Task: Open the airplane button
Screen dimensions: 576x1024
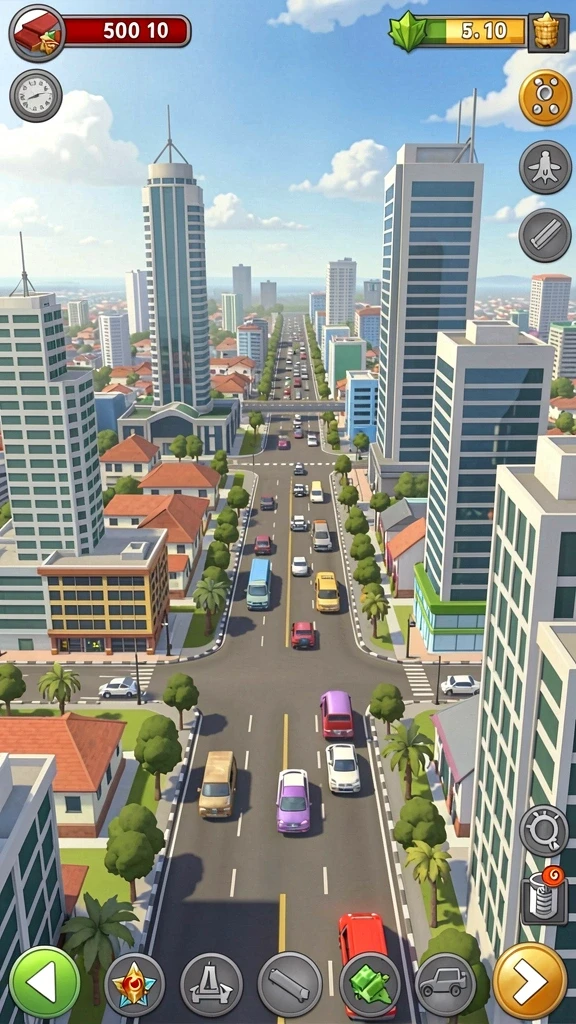Action: (545, 167)
